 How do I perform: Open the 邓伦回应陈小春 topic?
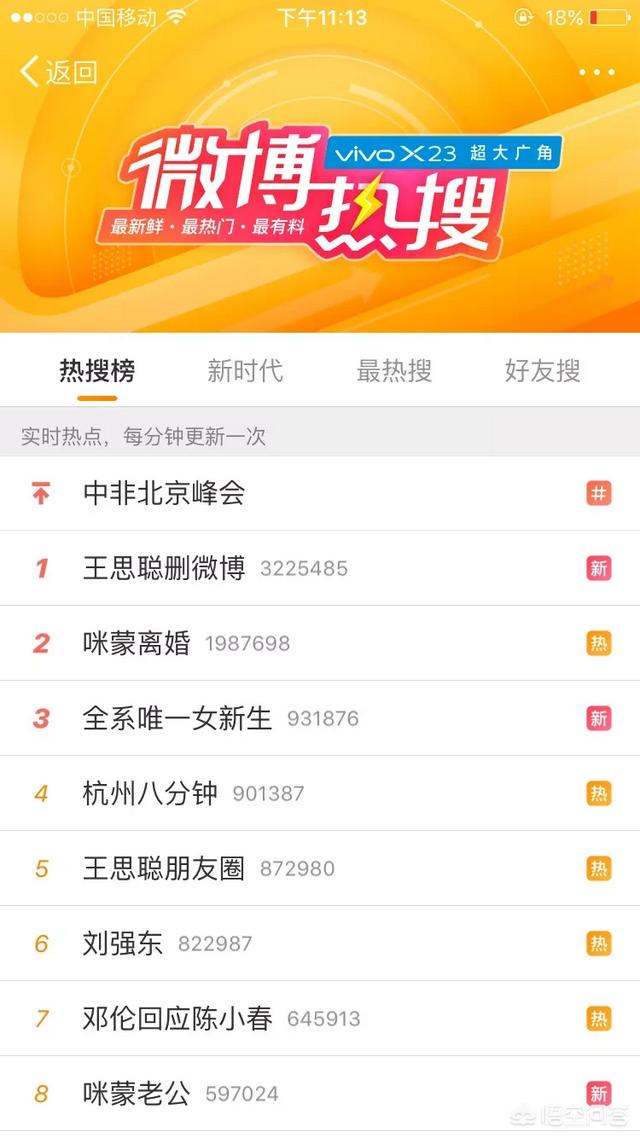point(177,1018)
